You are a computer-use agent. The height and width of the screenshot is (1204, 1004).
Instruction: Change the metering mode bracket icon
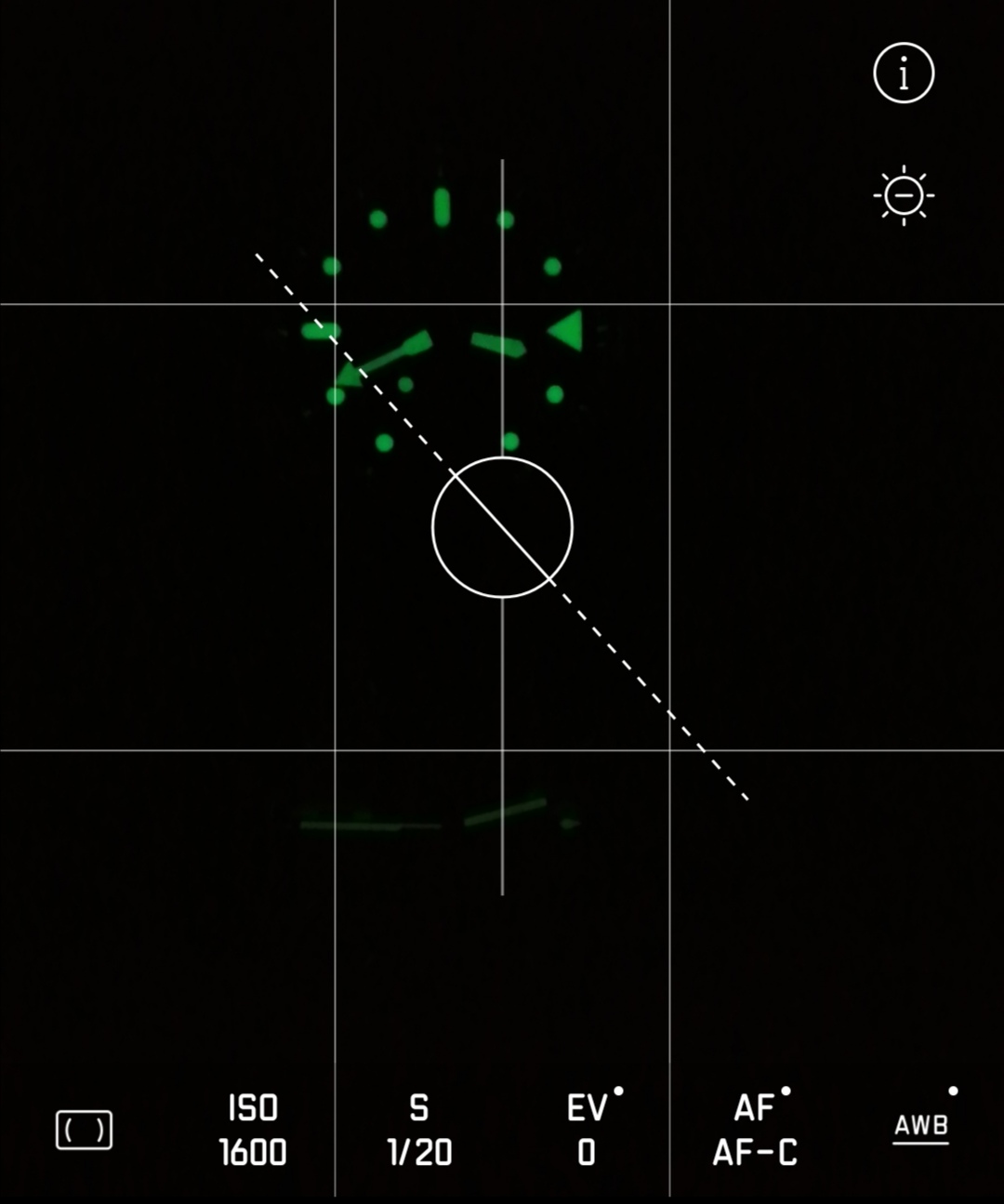(84, 1130)
